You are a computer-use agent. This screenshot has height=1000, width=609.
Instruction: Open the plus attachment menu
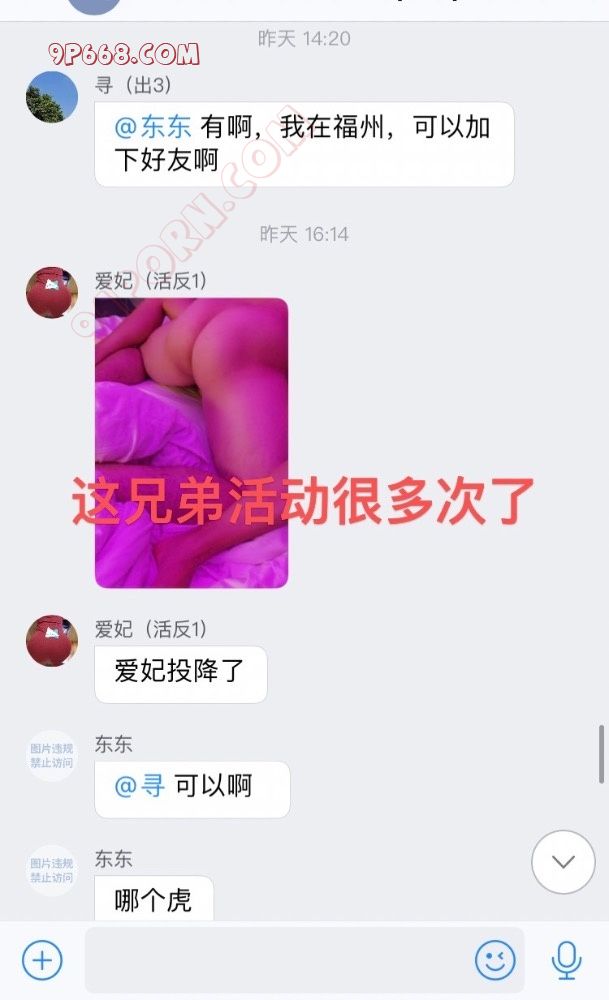click(42, 961)
